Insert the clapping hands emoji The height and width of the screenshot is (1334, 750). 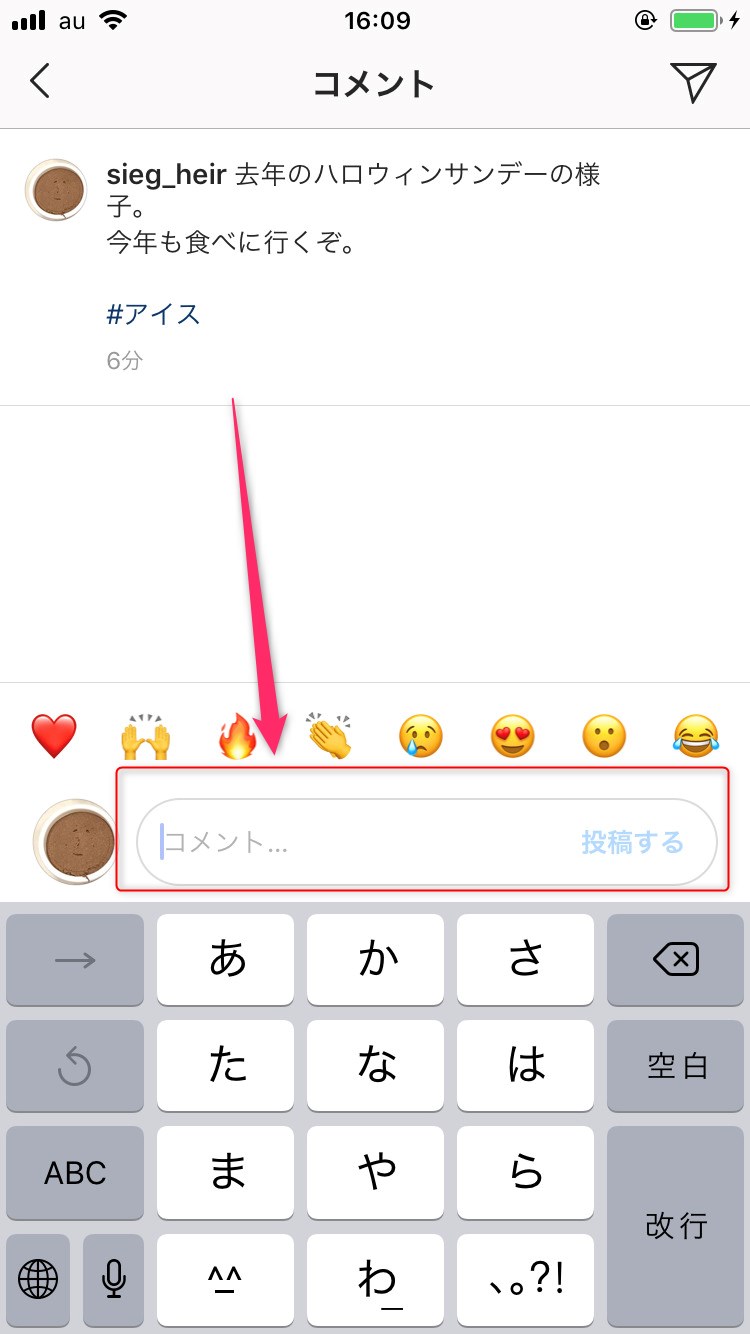tap(329, 737)
